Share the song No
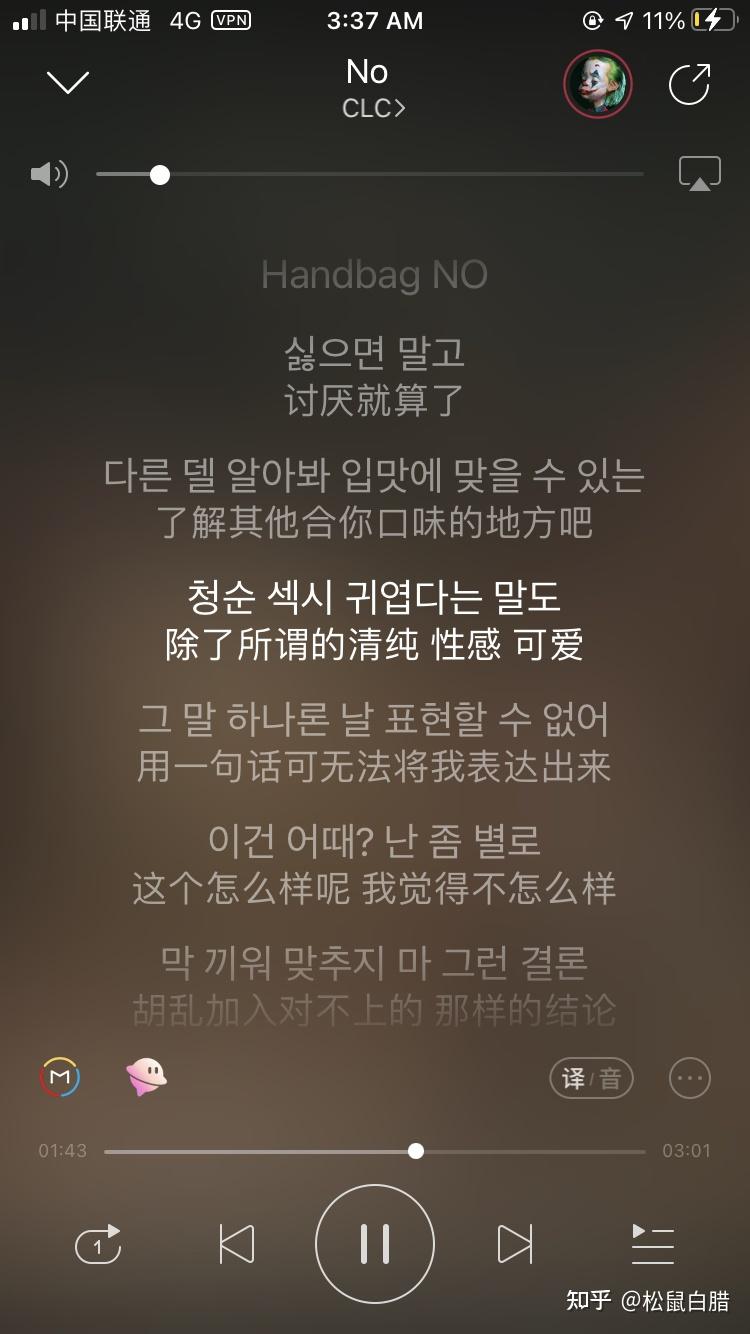The height and width of the screenshot is (1334, 750). [x=689, y=84]
